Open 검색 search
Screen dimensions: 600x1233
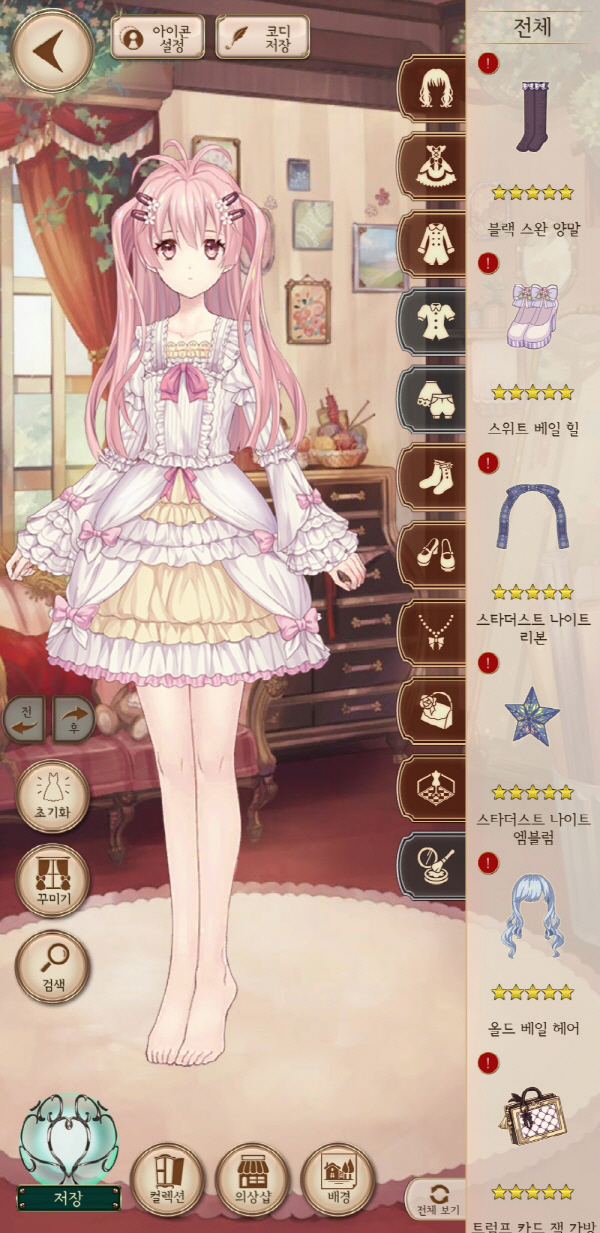coord(53,967)
